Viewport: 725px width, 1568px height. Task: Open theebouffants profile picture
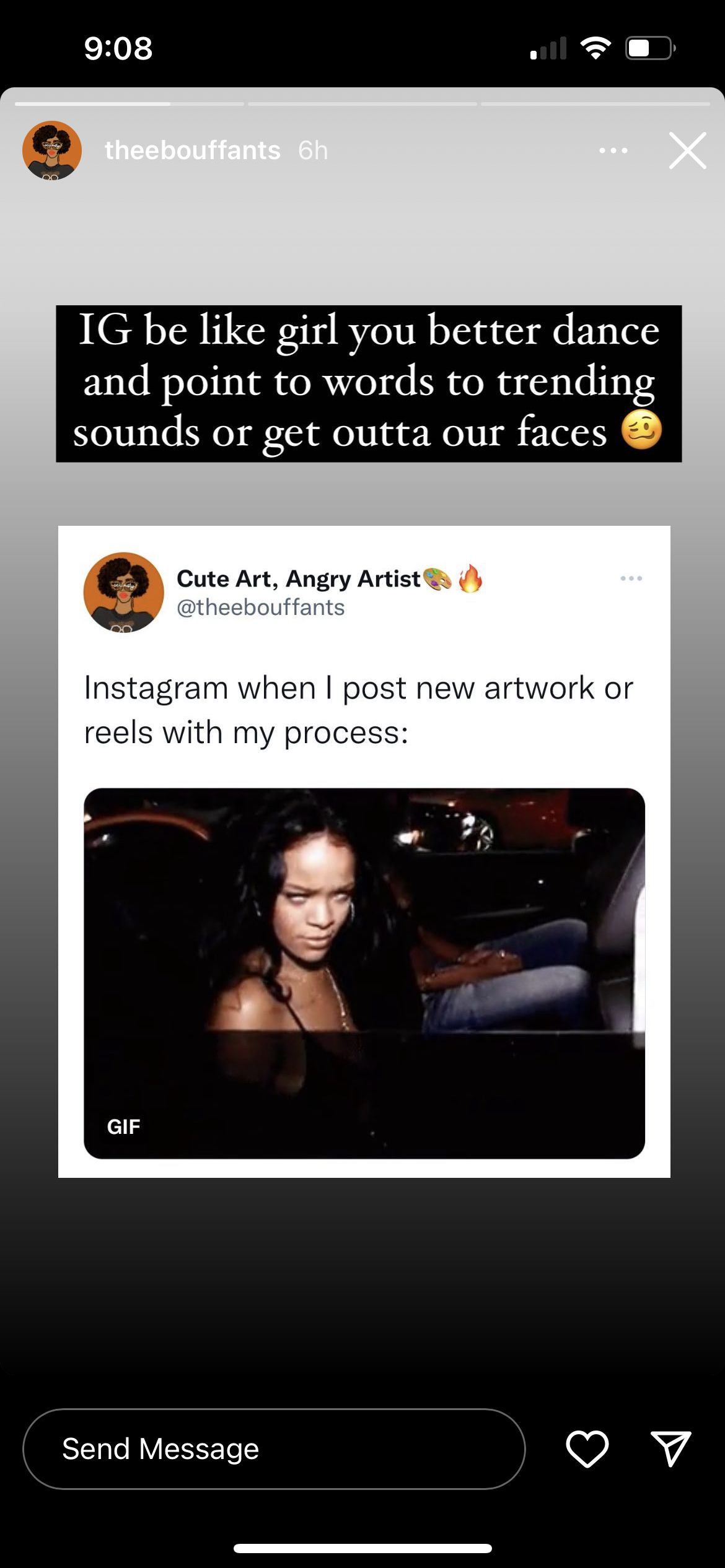pos(52,150)
